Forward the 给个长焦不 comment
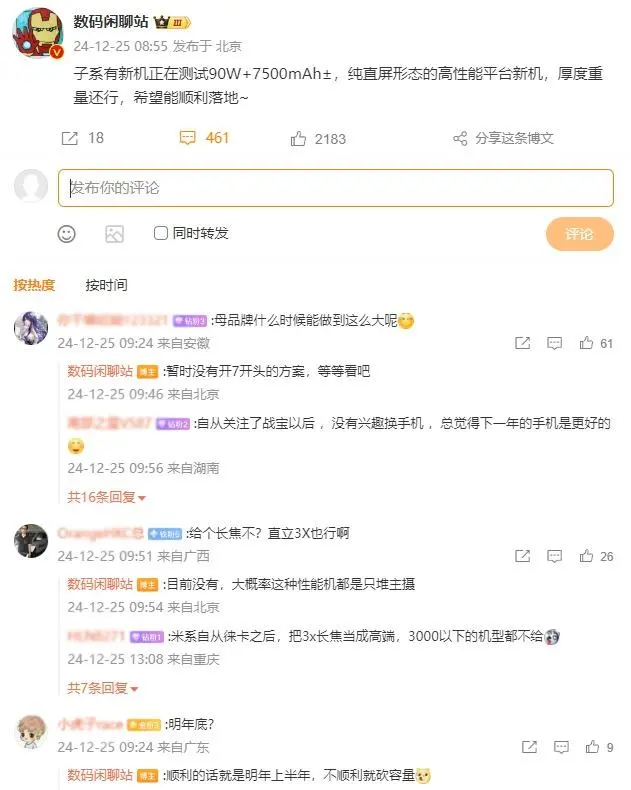The height and width of the screenshot is (790, 631). click(522, 556)
